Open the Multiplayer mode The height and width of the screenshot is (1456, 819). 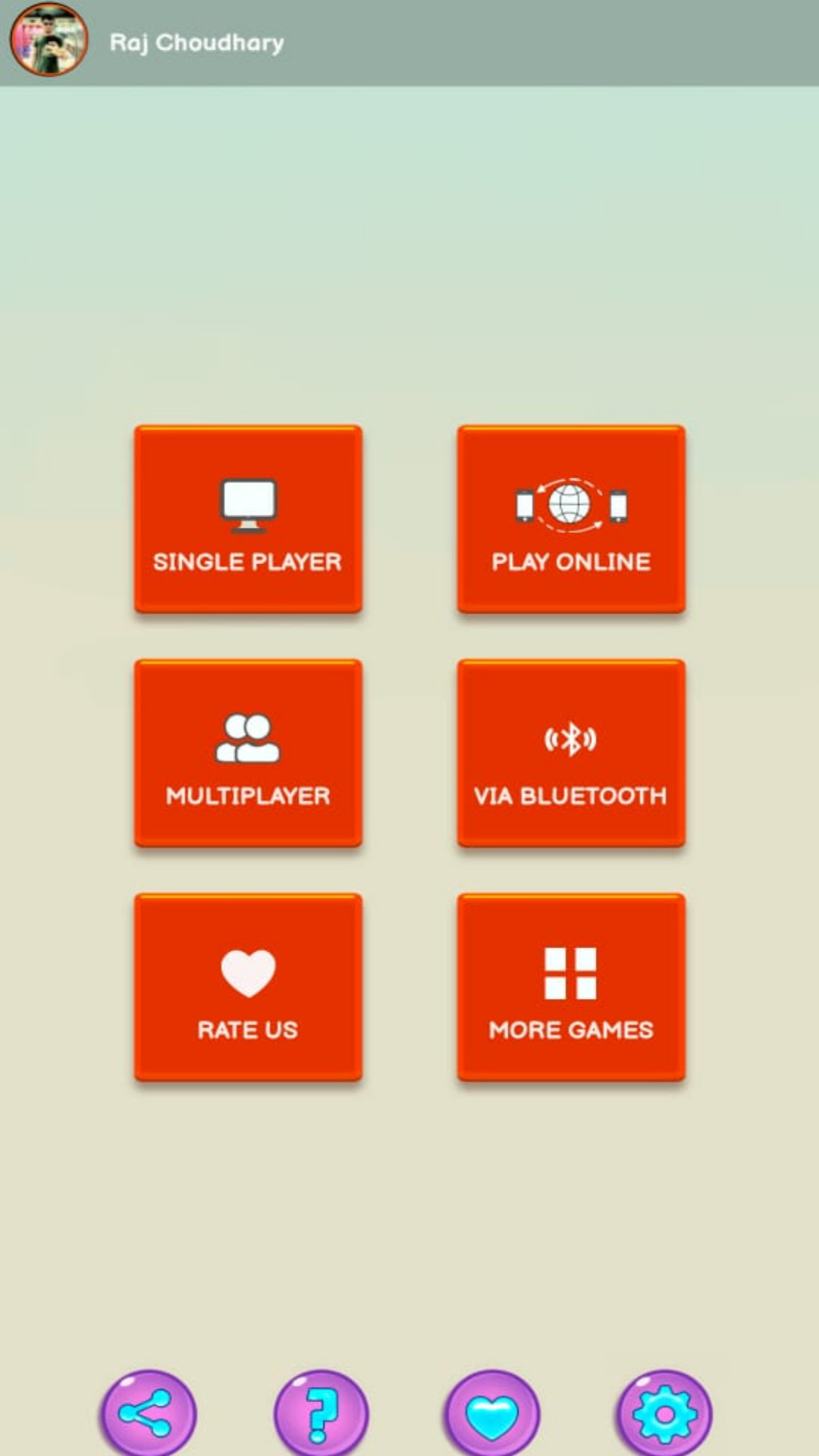248,753
